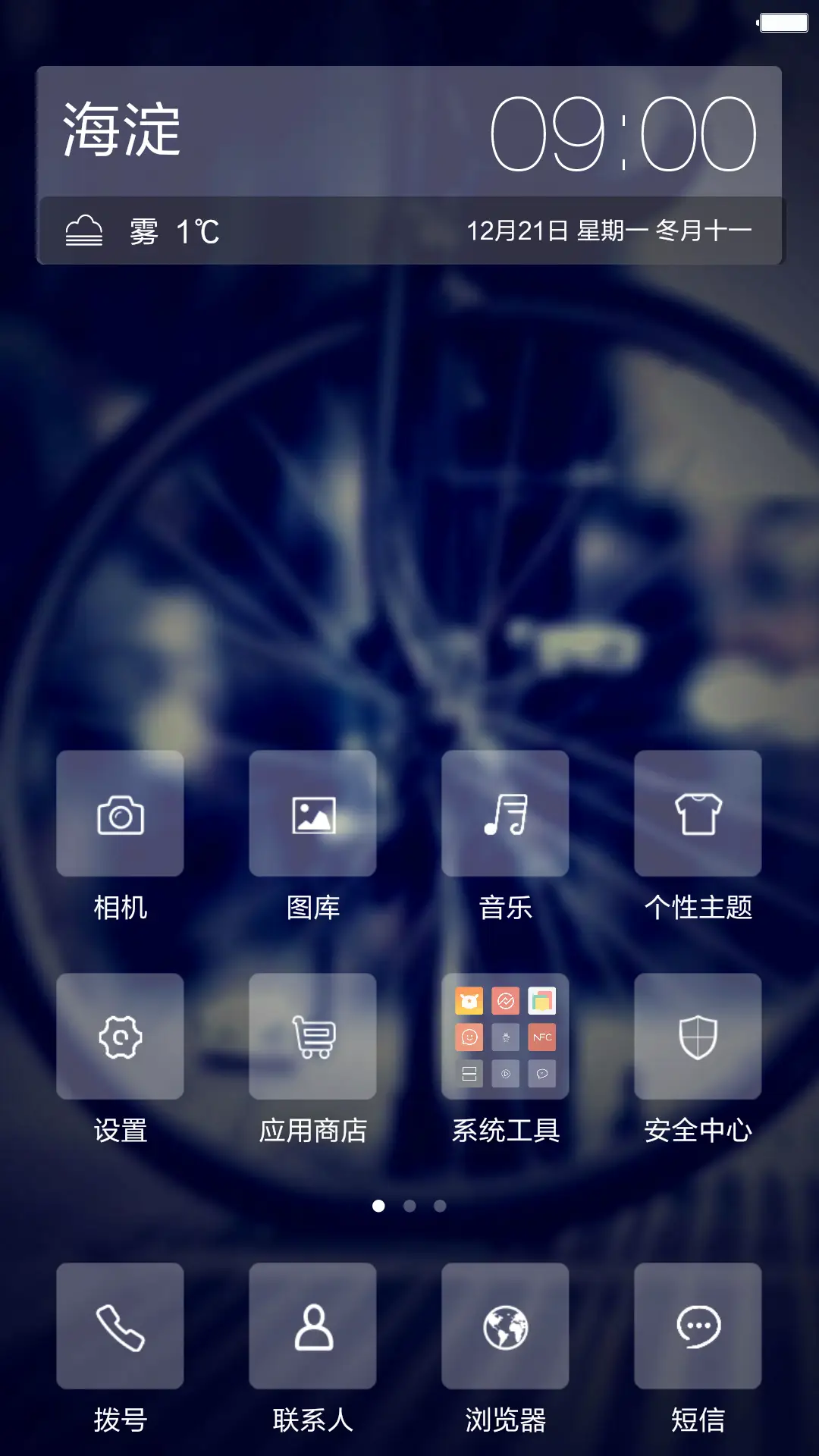819x1456 pixels.
Task: Open the Camera app
Action: click(x=120, y=813)
